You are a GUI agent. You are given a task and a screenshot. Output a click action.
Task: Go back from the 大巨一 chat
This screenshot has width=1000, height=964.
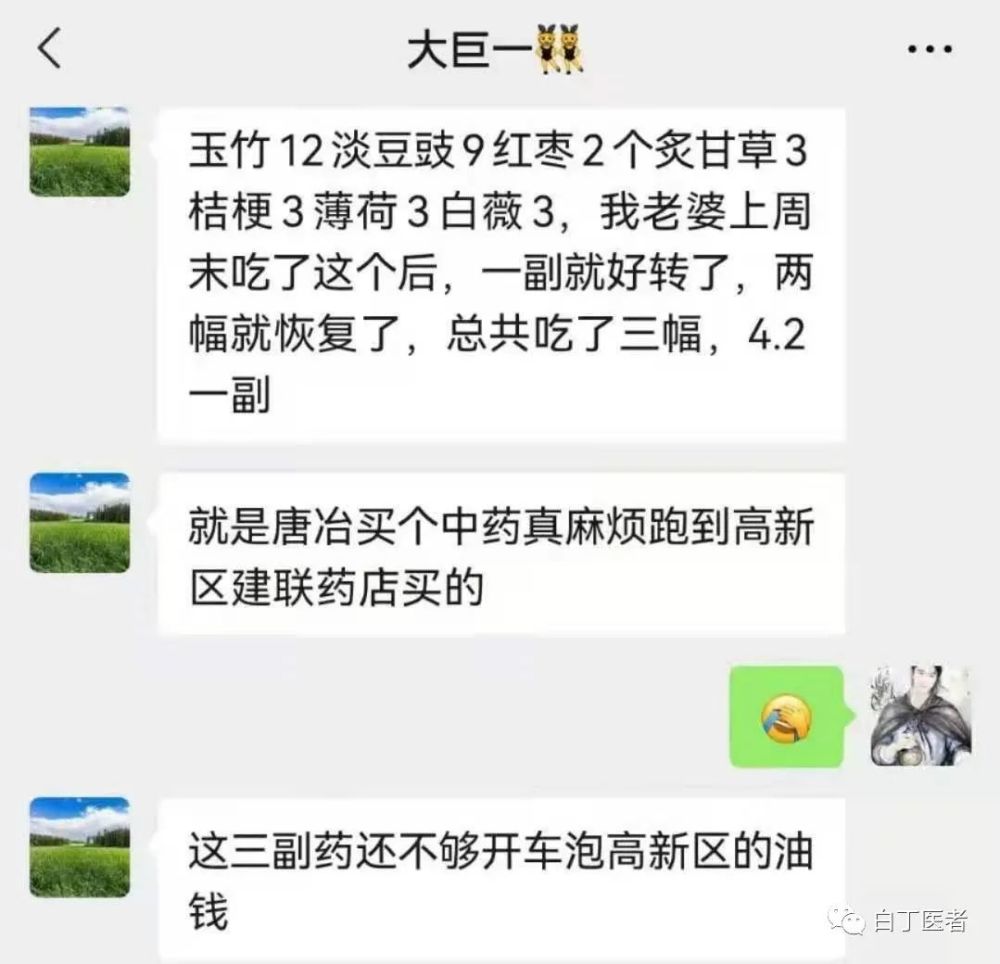[x=50, y=48]
